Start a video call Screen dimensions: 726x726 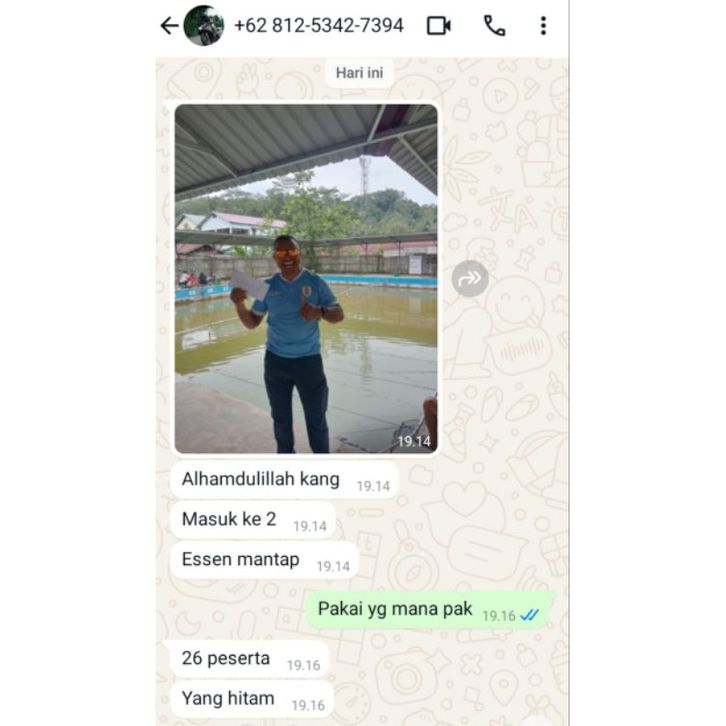pyautogui.click(x=438, y=26)
